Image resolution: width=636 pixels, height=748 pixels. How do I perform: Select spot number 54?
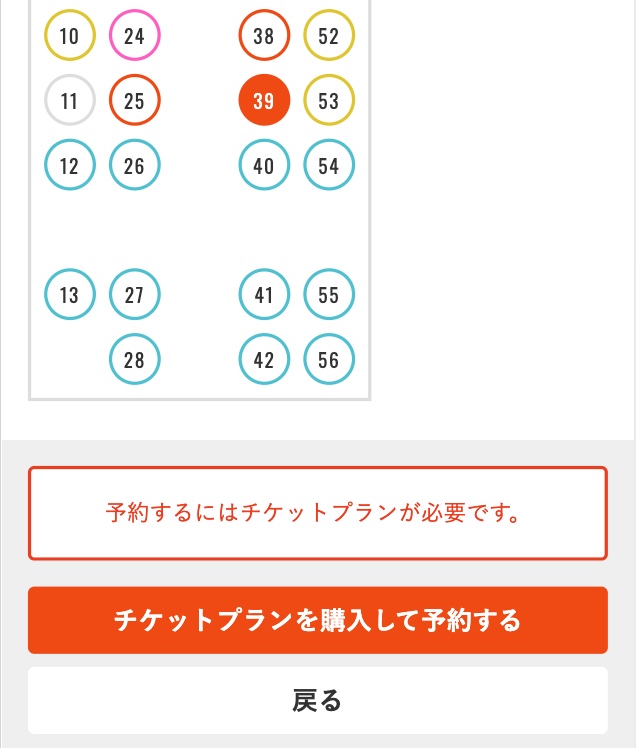[329, 165]
